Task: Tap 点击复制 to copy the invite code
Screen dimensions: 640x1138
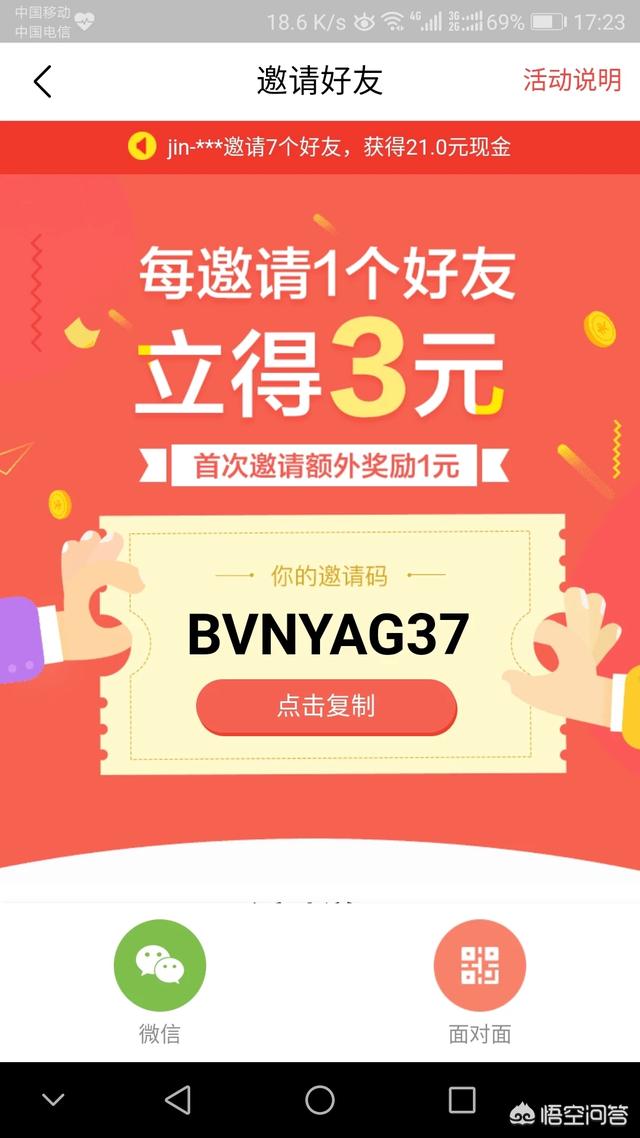Action: tap(326, 706)
